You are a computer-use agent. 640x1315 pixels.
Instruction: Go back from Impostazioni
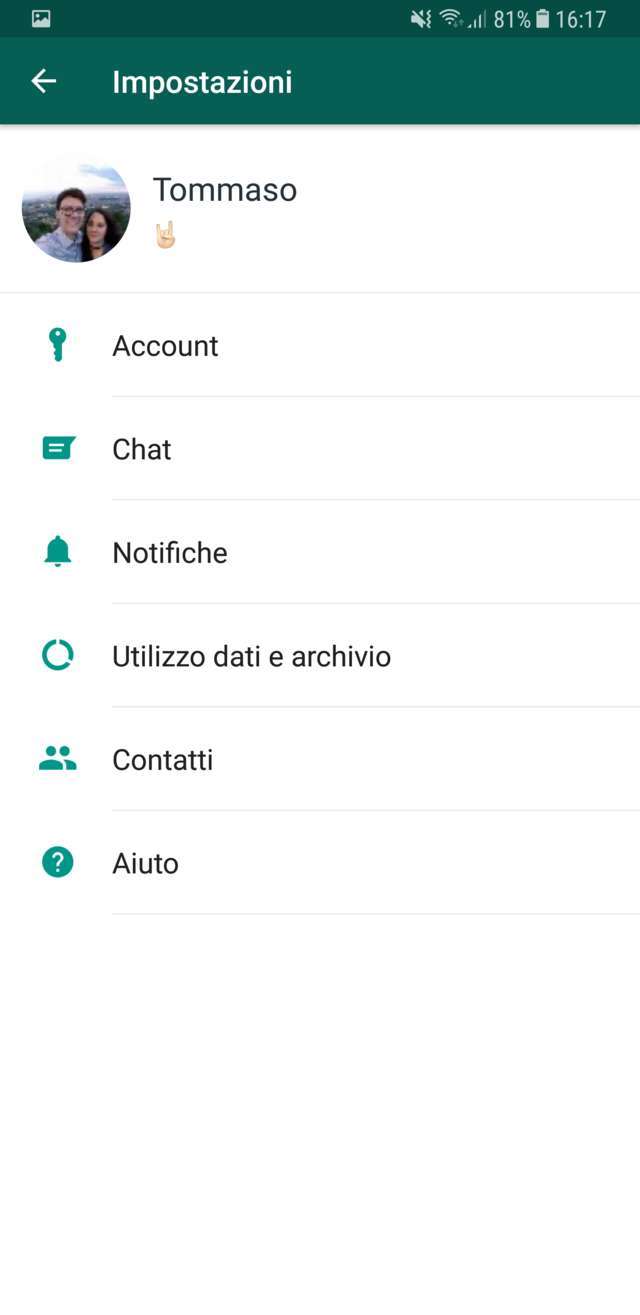(44, 82)
